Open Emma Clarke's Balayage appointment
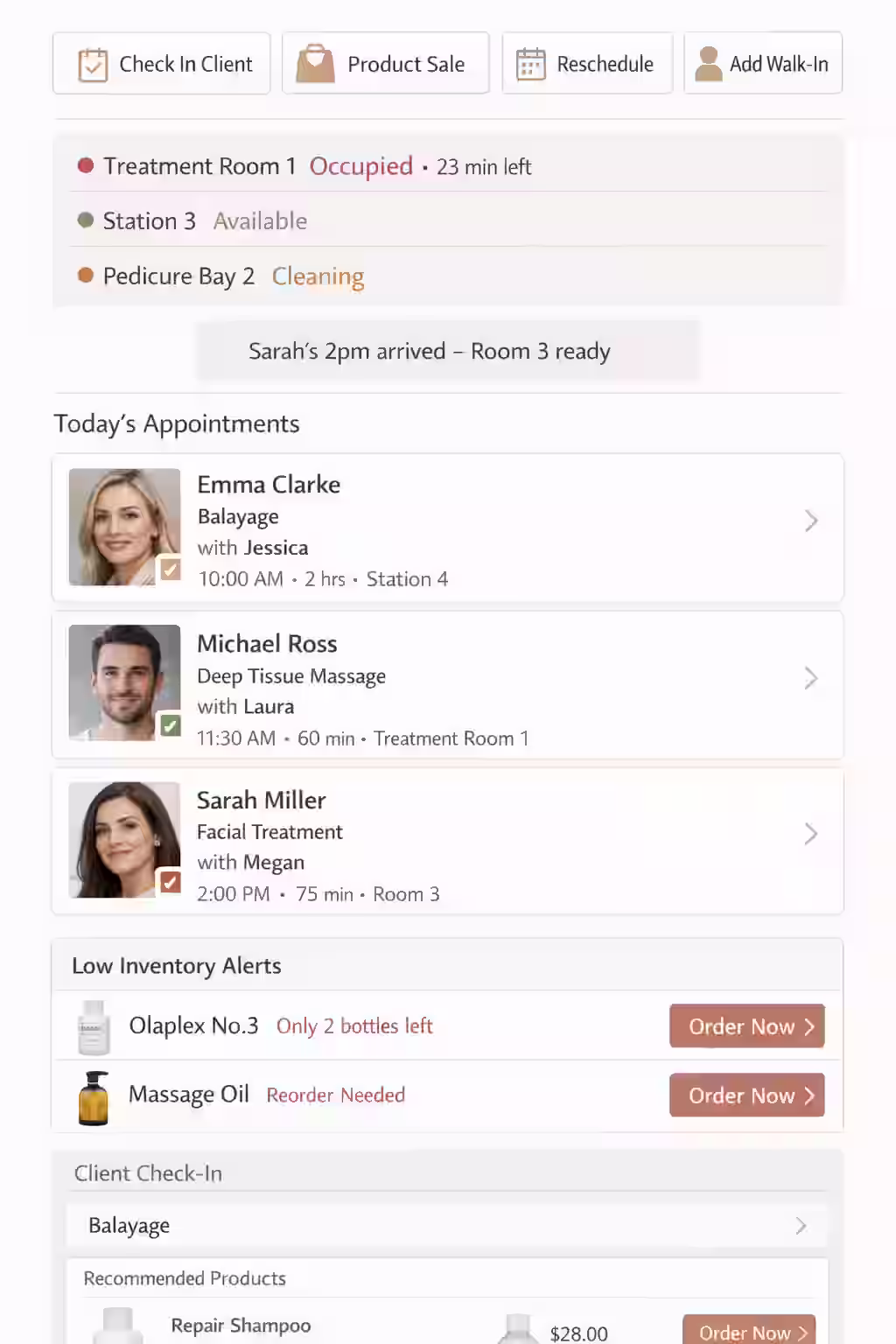896x1344 pixels. (447, 528)
